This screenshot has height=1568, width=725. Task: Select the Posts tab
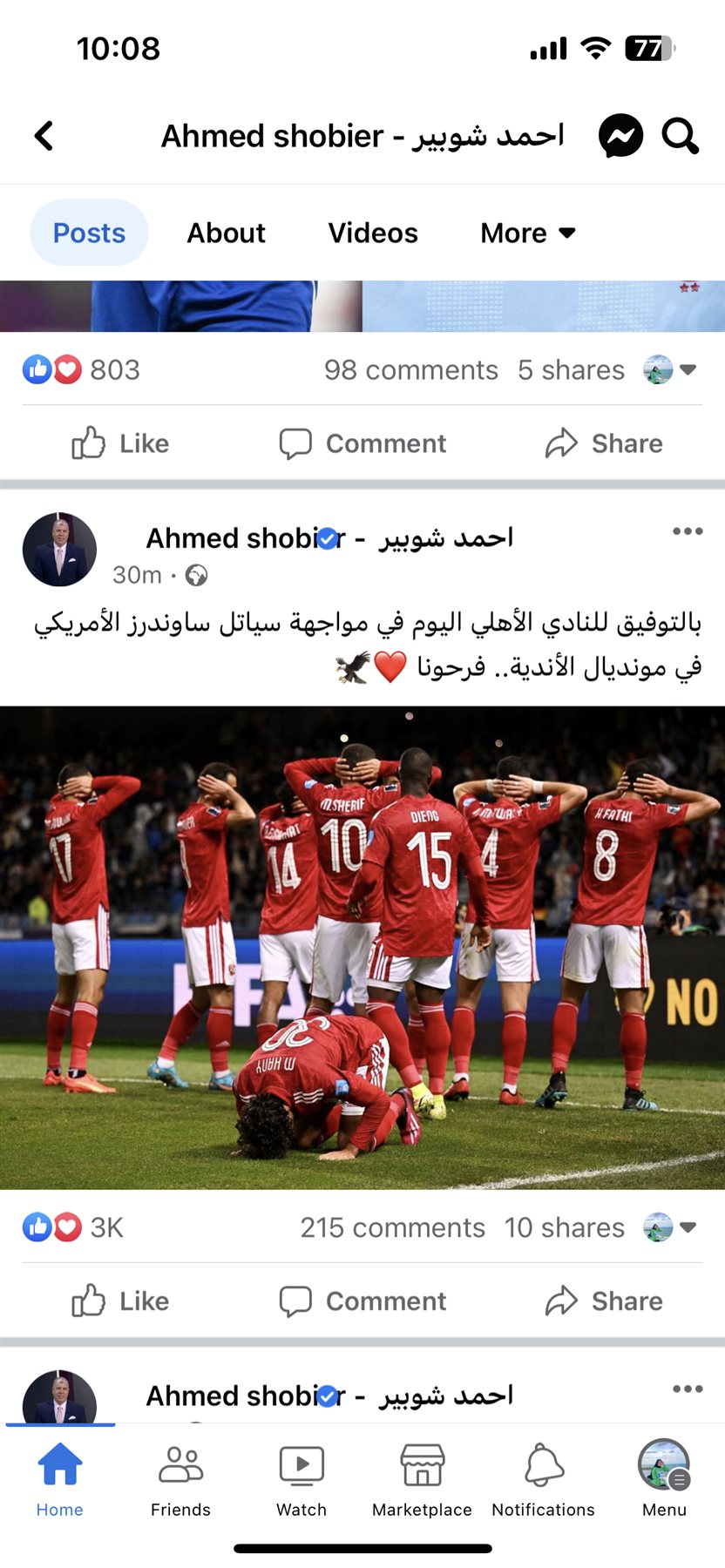click(89, 233)
